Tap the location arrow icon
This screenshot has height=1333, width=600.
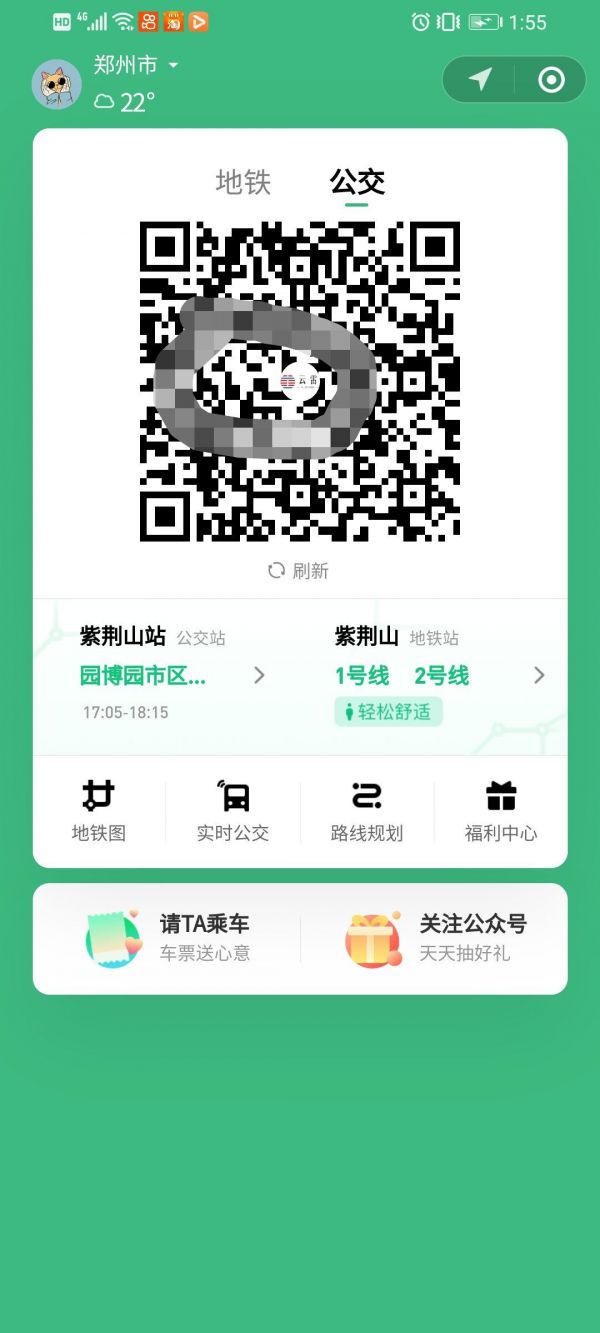[x=481, y=80]
